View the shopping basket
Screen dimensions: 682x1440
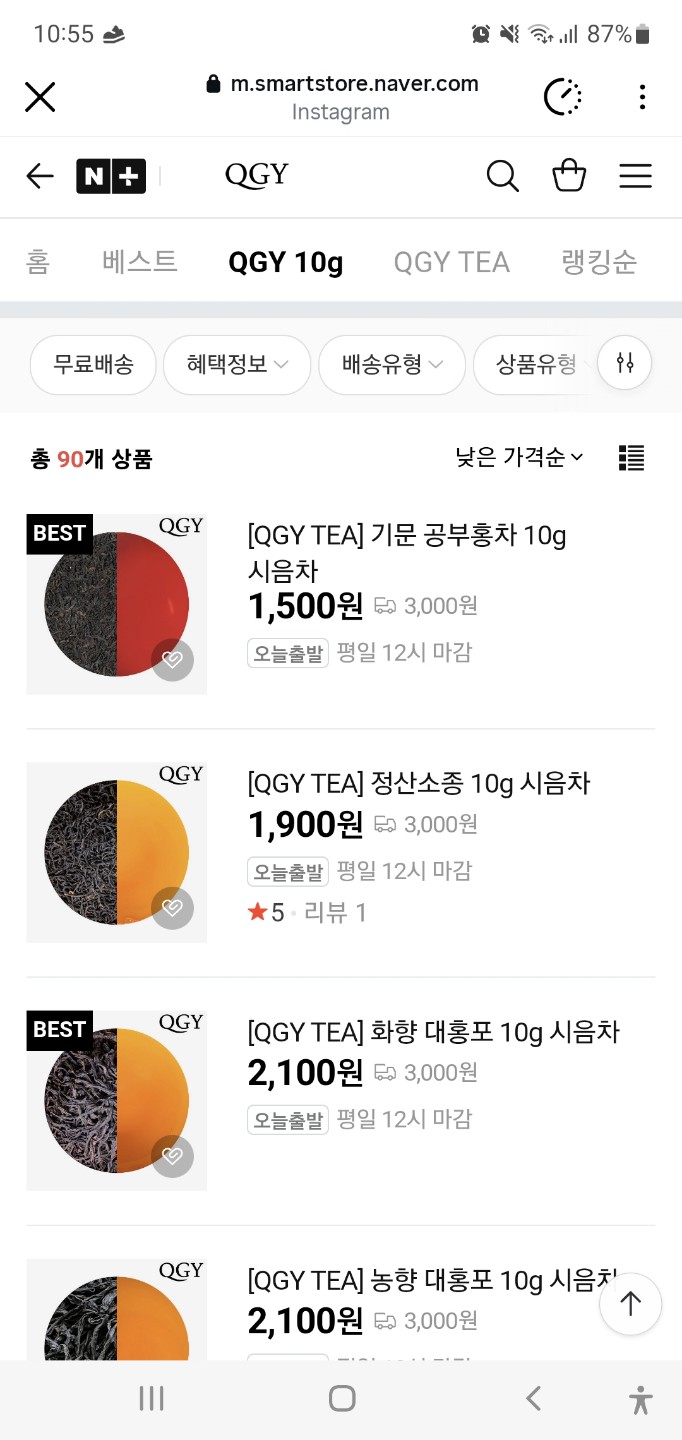[x=569, y=176]
